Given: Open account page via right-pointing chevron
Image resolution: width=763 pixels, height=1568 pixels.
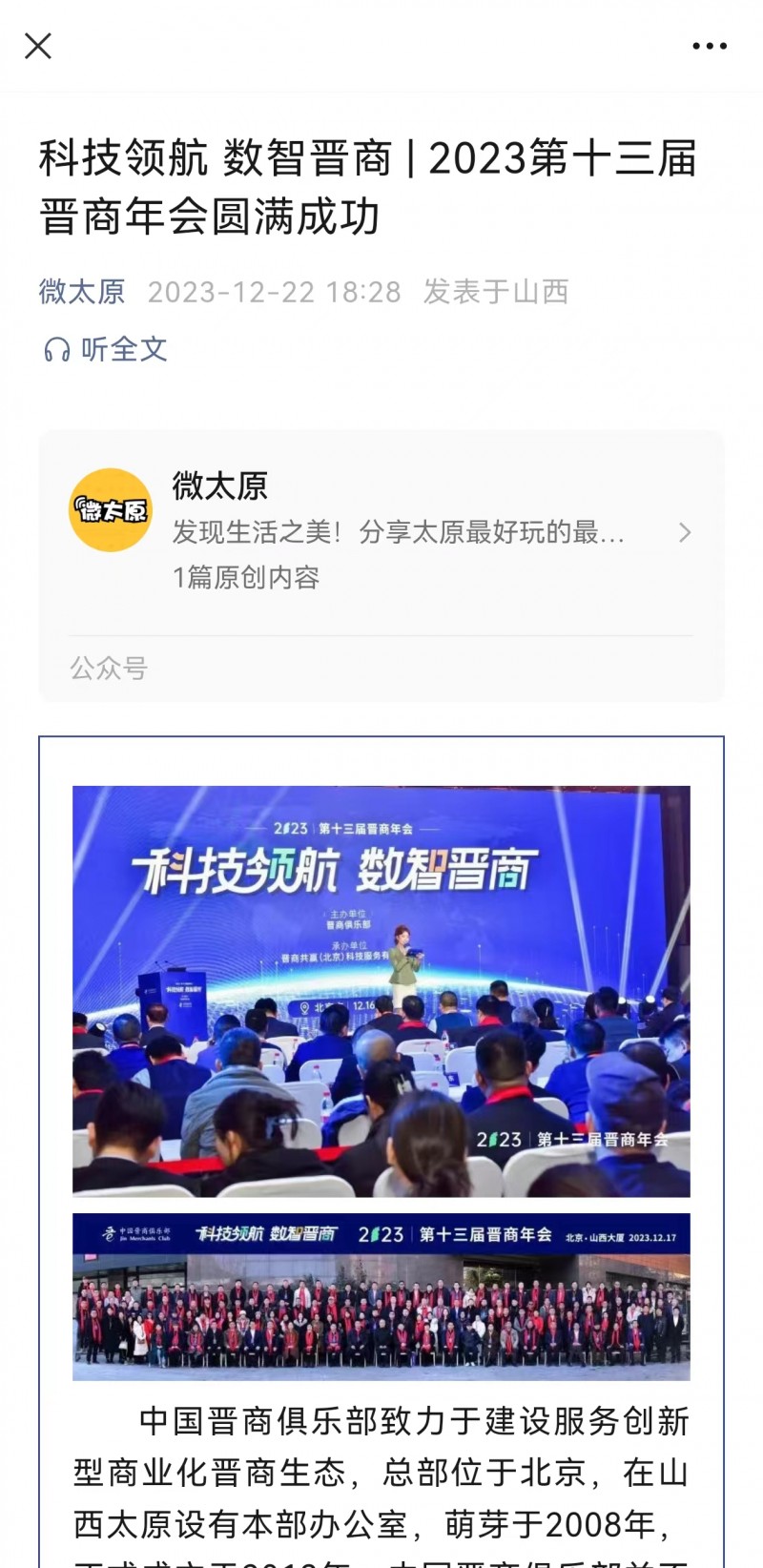Looking at the screenshot, I should point(685,532).
